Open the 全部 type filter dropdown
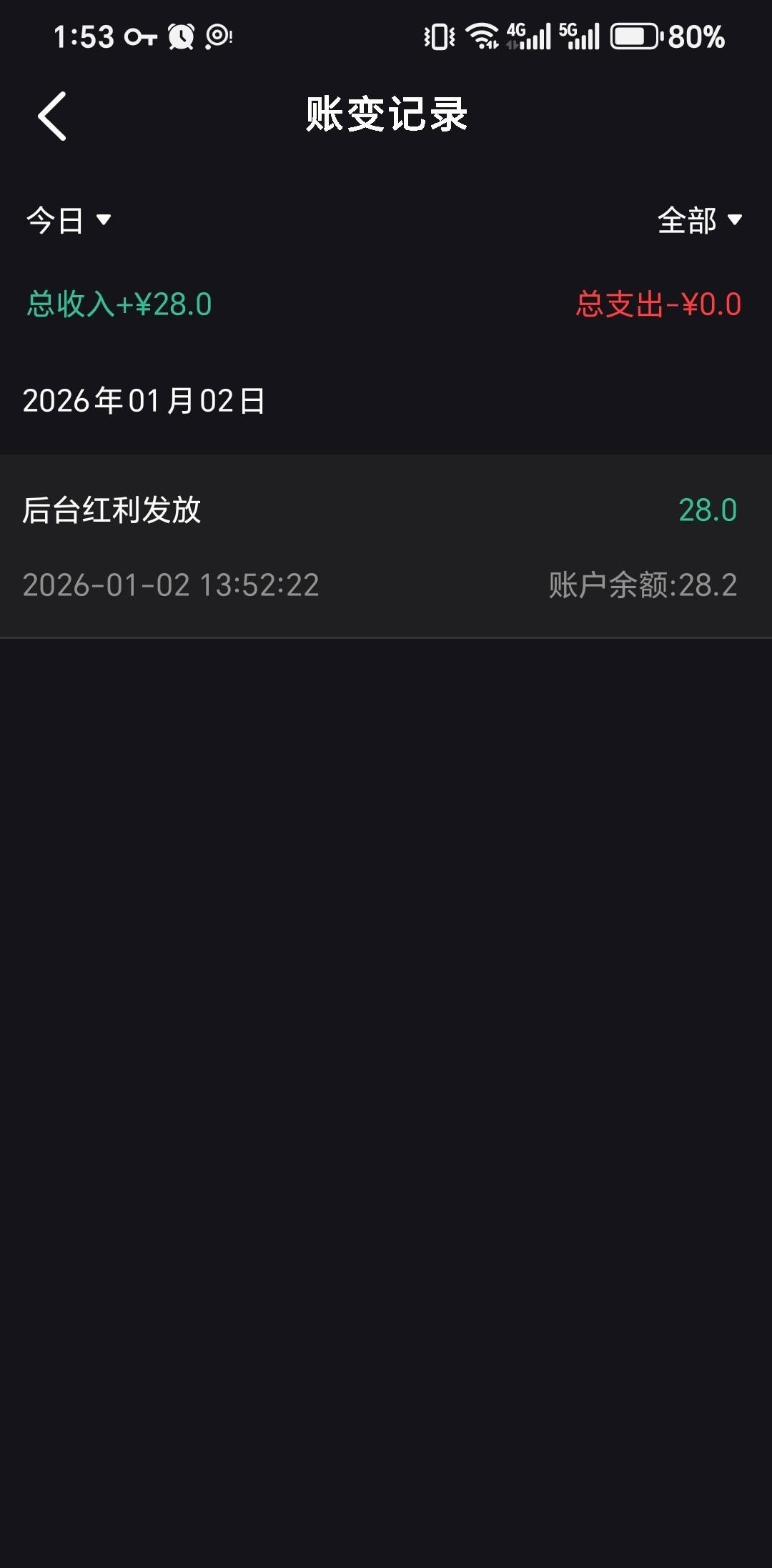Viewport: 772px width, 1568px height. 700,220
